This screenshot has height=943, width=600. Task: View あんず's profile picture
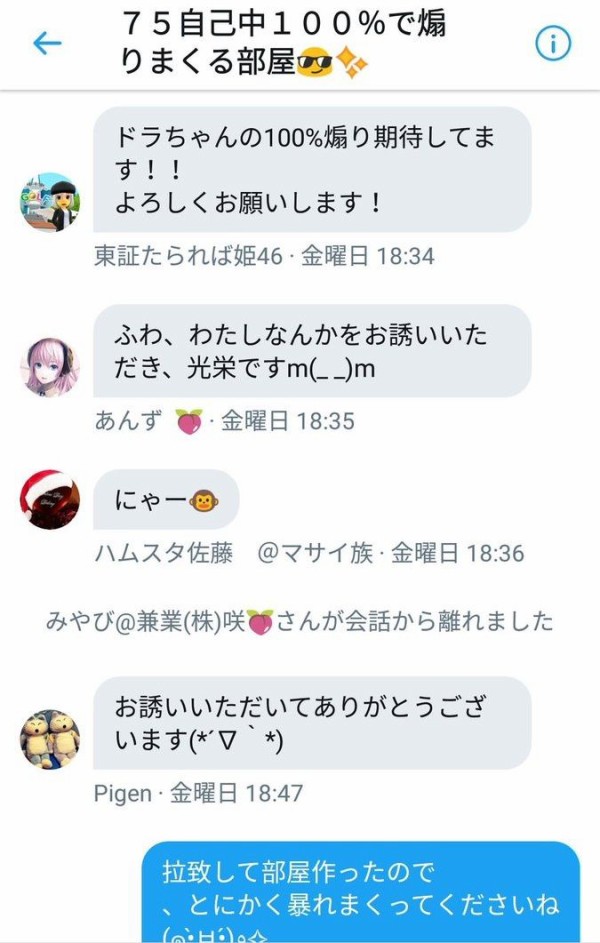tap(50, 368)
